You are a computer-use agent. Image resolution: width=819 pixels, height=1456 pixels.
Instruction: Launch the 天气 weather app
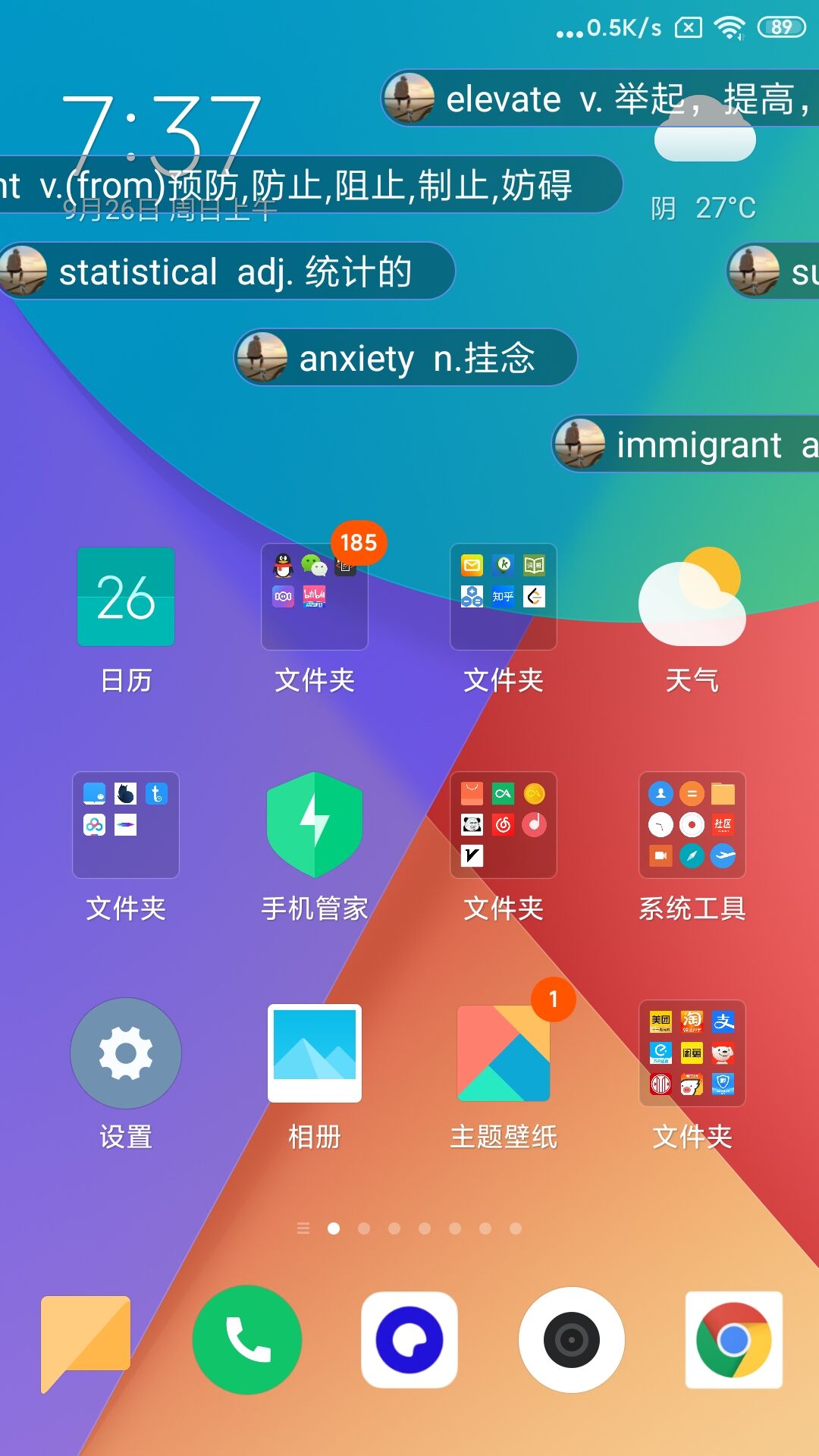(692, 597)
